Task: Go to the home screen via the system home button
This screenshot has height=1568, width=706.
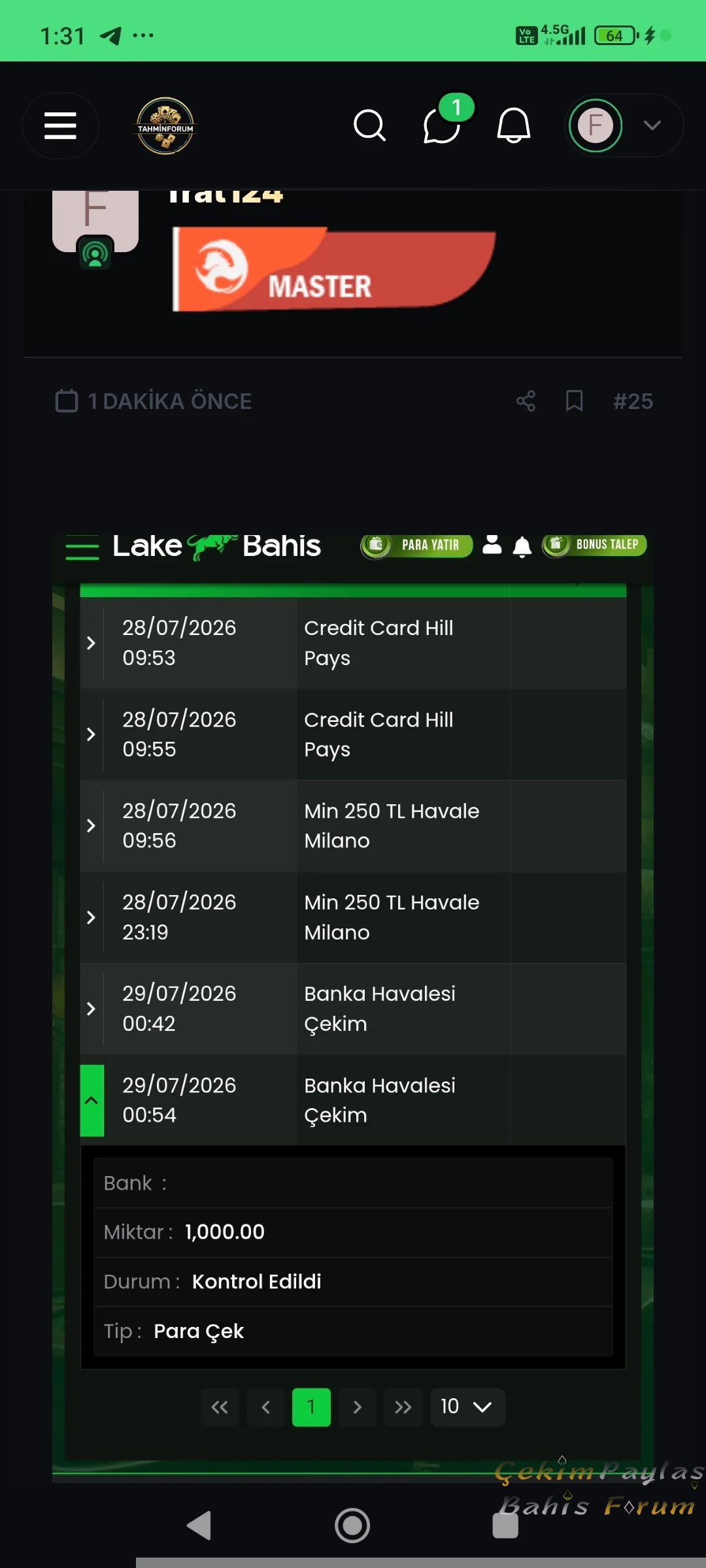Action: tap(352, 1526)
